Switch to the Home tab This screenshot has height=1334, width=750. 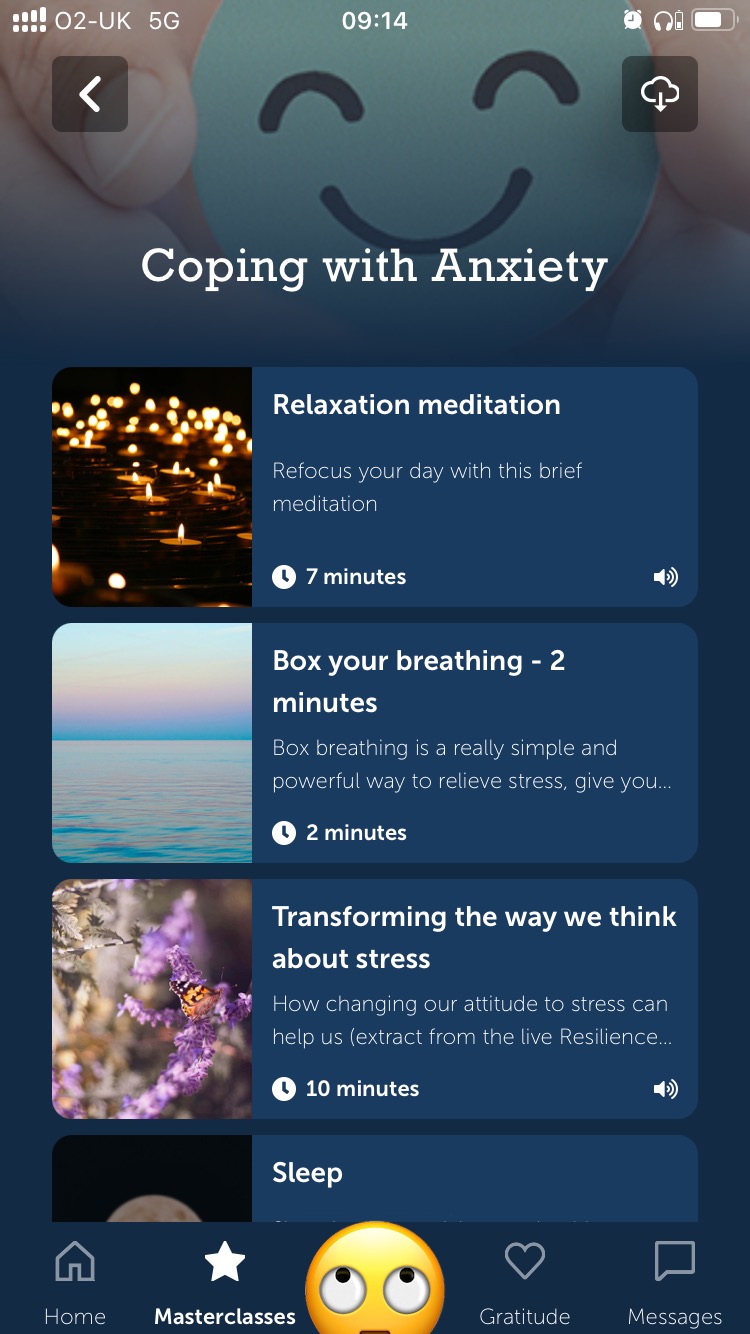point(75,1282)
